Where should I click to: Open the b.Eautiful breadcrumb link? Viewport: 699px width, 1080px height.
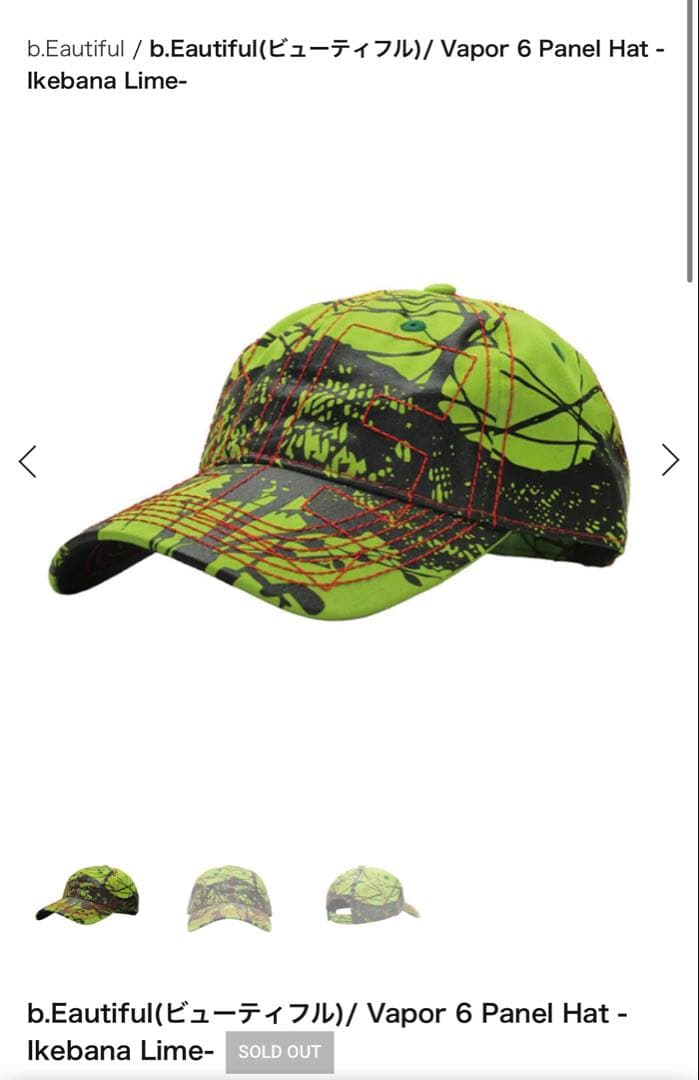point(76,48)
